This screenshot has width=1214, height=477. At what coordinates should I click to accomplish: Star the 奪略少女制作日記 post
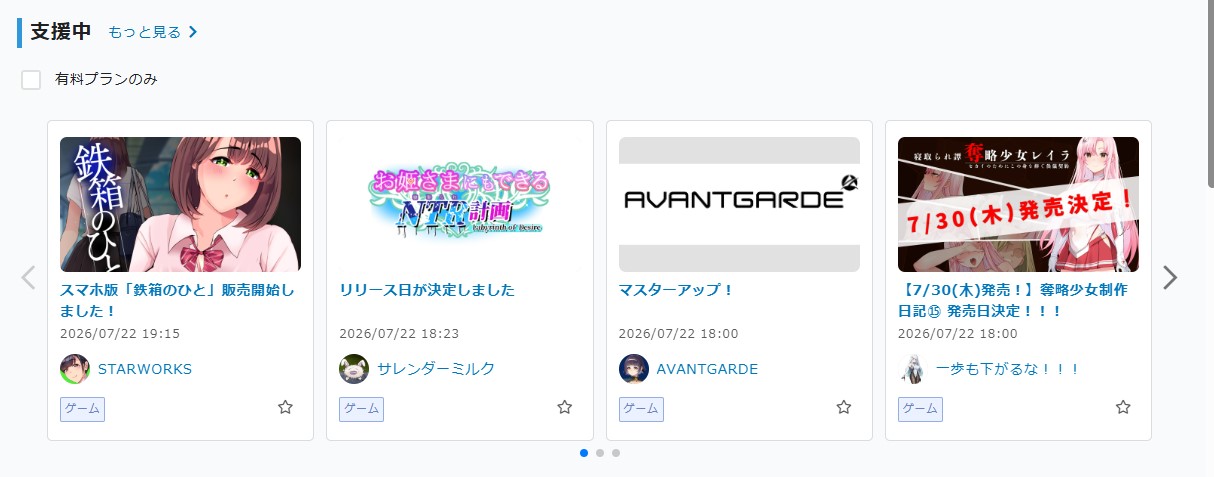[x=1122, y=407]
